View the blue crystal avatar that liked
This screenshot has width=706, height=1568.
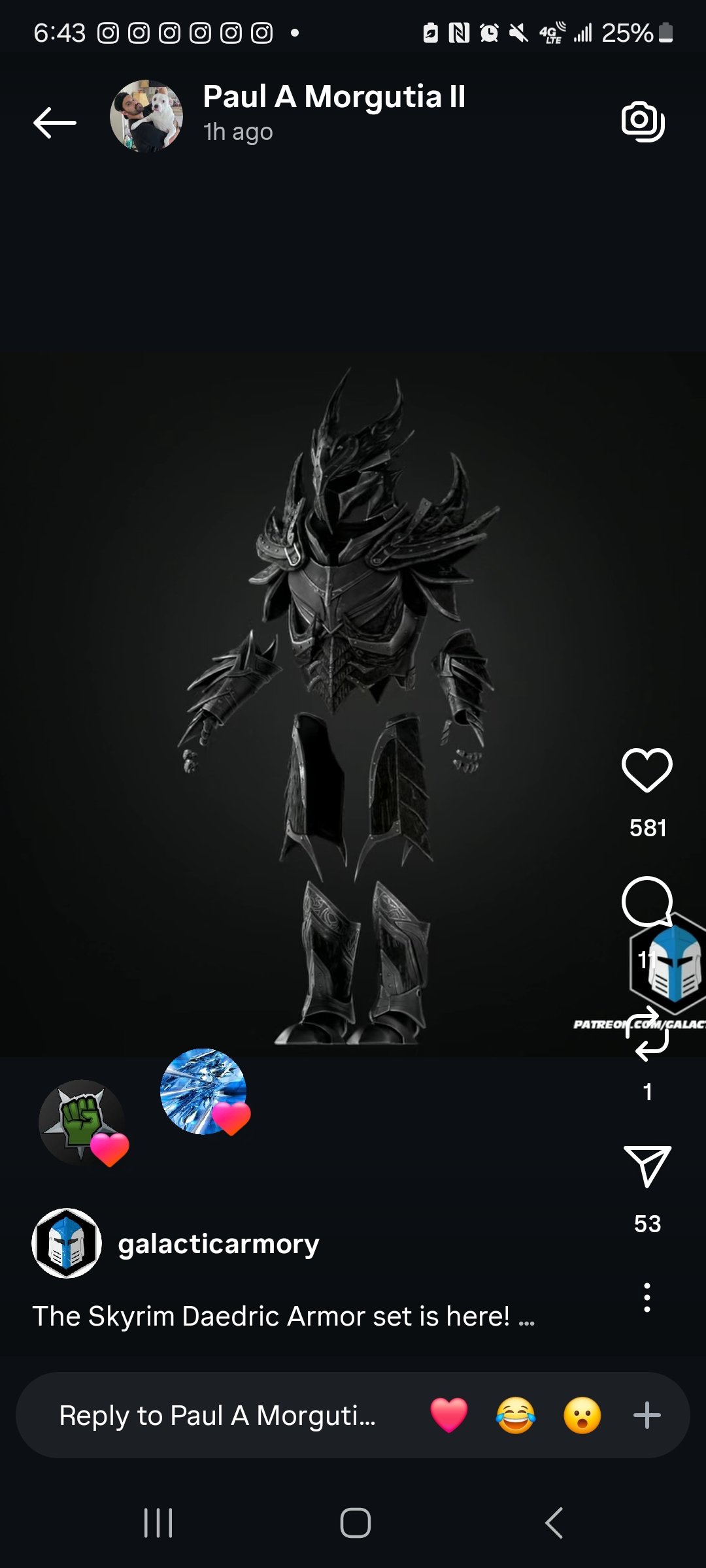(203, 1090)
